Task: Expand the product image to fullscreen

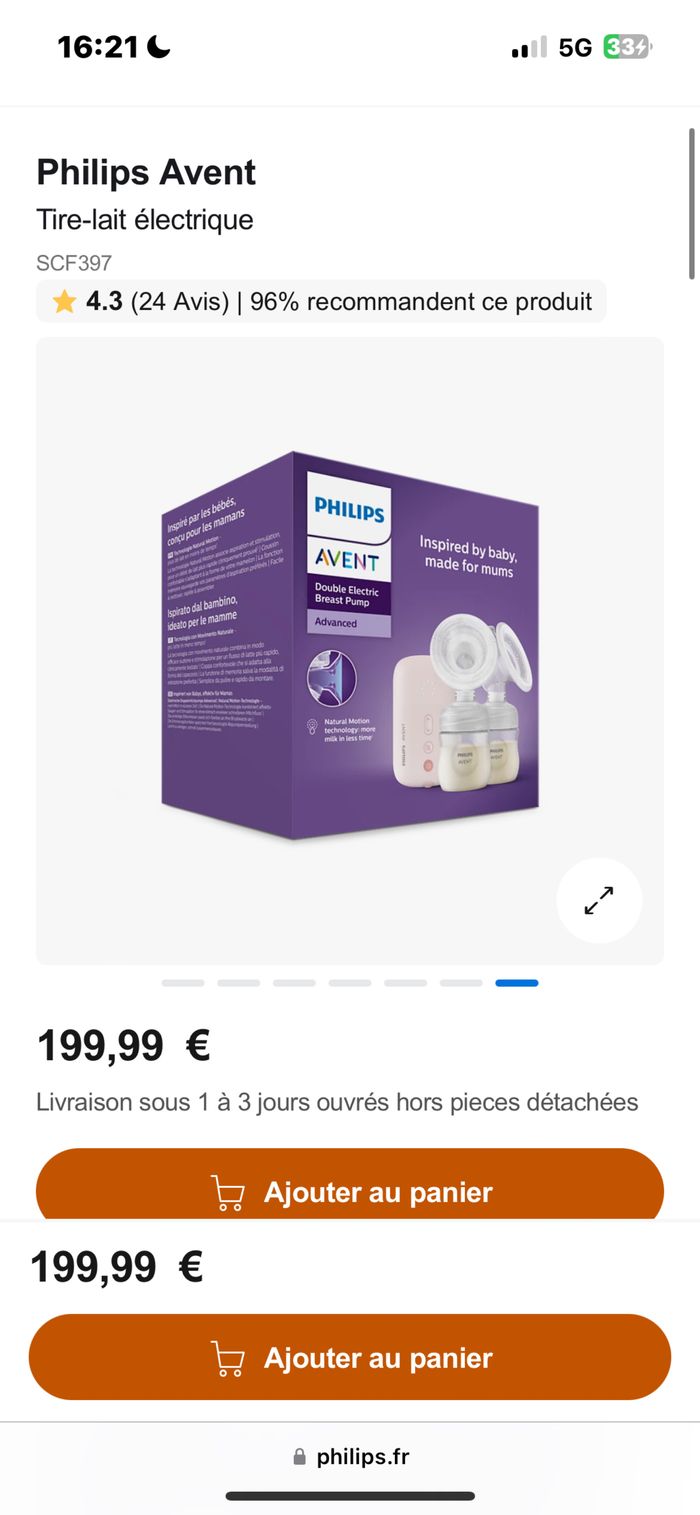Action: [599, 900]
